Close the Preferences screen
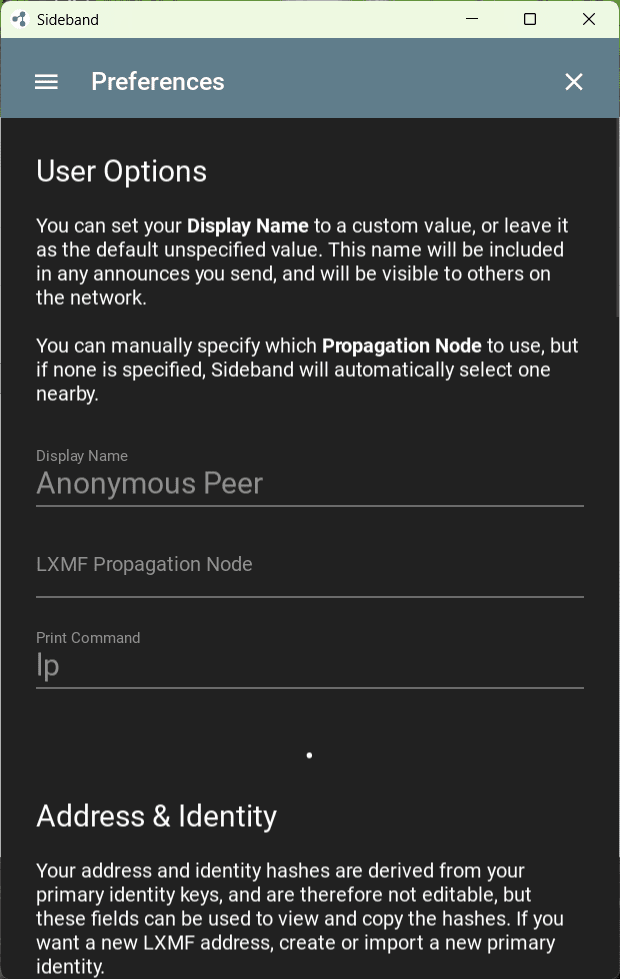The height and width of the screenshot is (979, 620). [x=574, y=82]
